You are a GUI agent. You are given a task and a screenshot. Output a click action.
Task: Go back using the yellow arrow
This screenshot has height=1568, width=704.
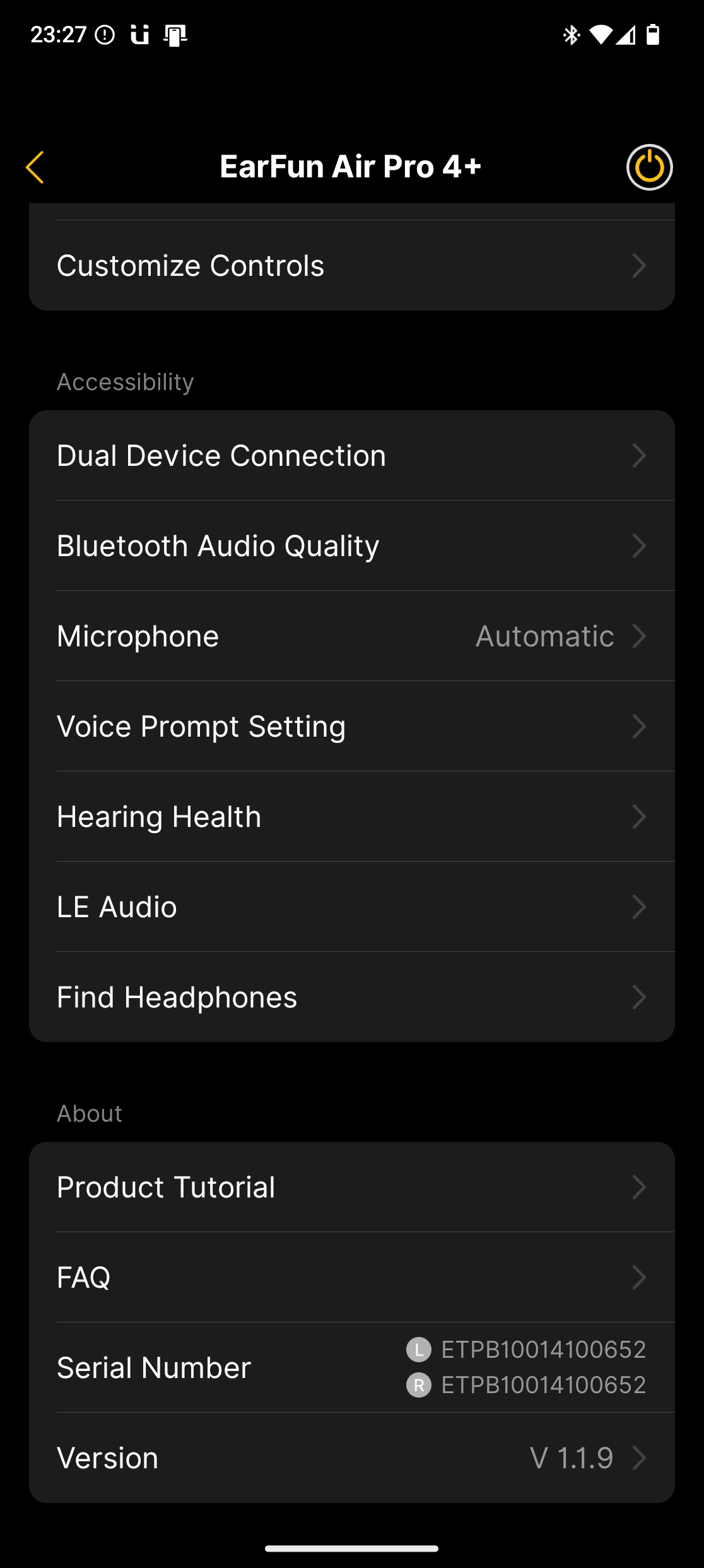click(x=35, y=167)
